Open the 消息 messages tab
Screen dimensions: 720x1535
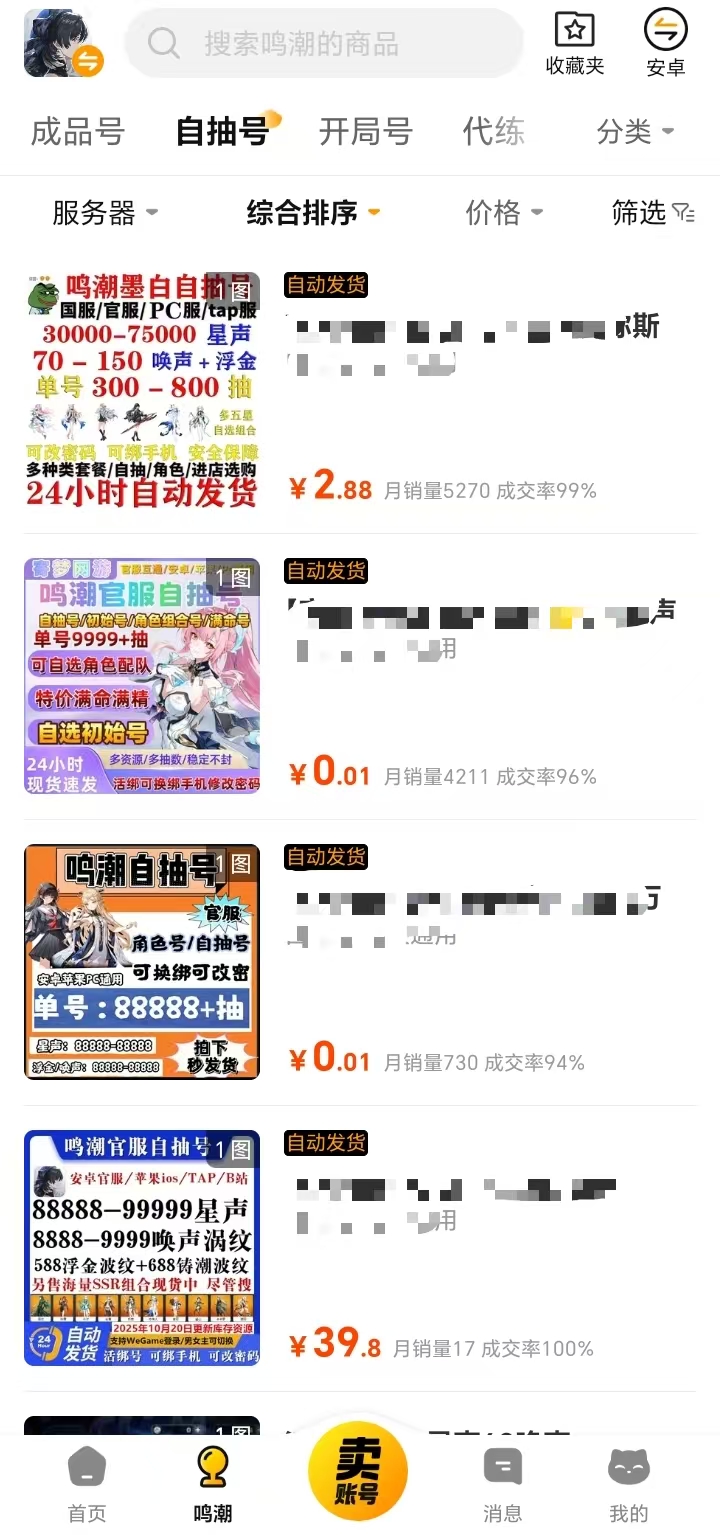(502, 1485)
